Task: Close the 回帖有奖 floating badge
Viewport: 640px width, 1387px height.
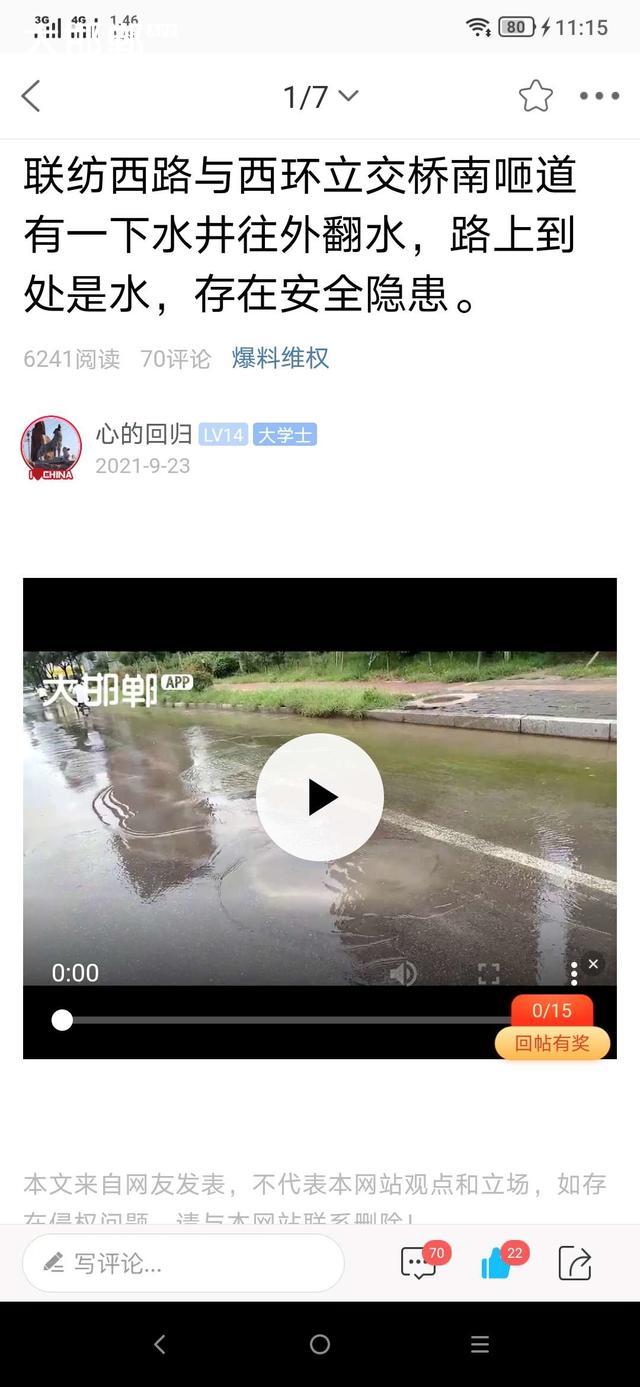Action: point(593,964)
